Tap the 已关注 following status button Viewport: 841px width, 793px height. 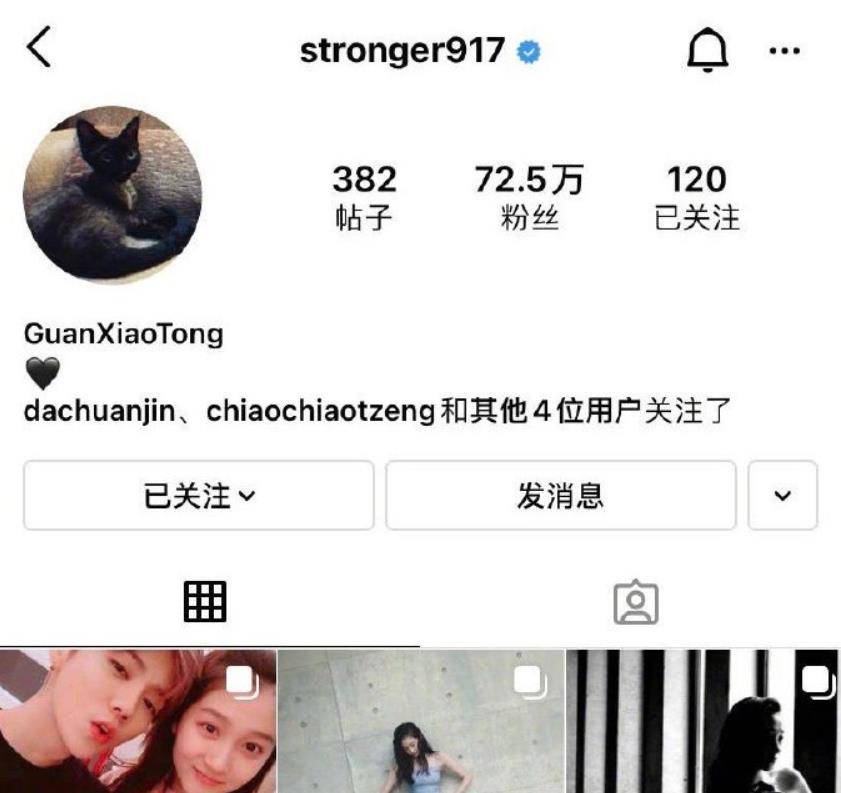[198, 495]
